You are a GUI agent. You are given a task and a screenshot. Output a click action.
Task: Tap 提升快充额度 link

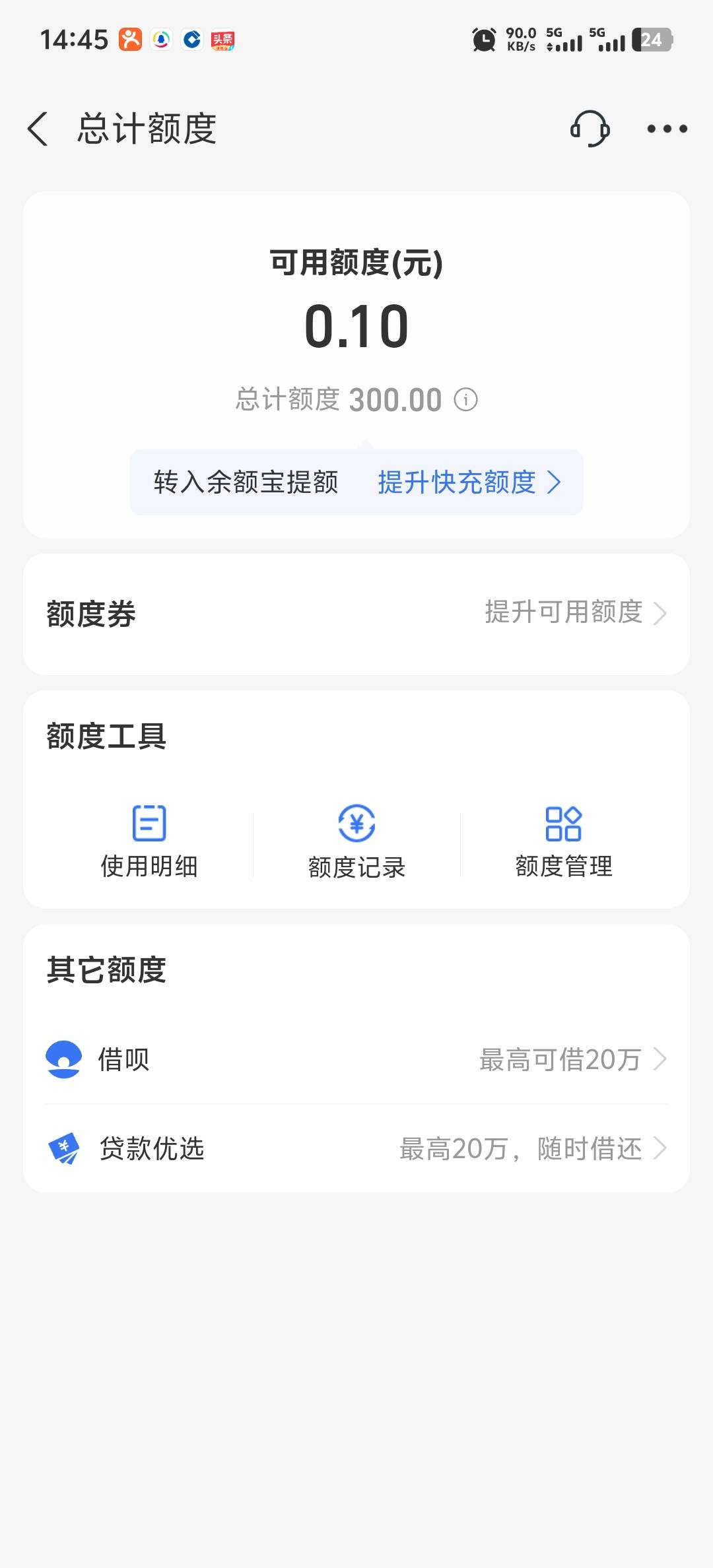tap(469, 482)
